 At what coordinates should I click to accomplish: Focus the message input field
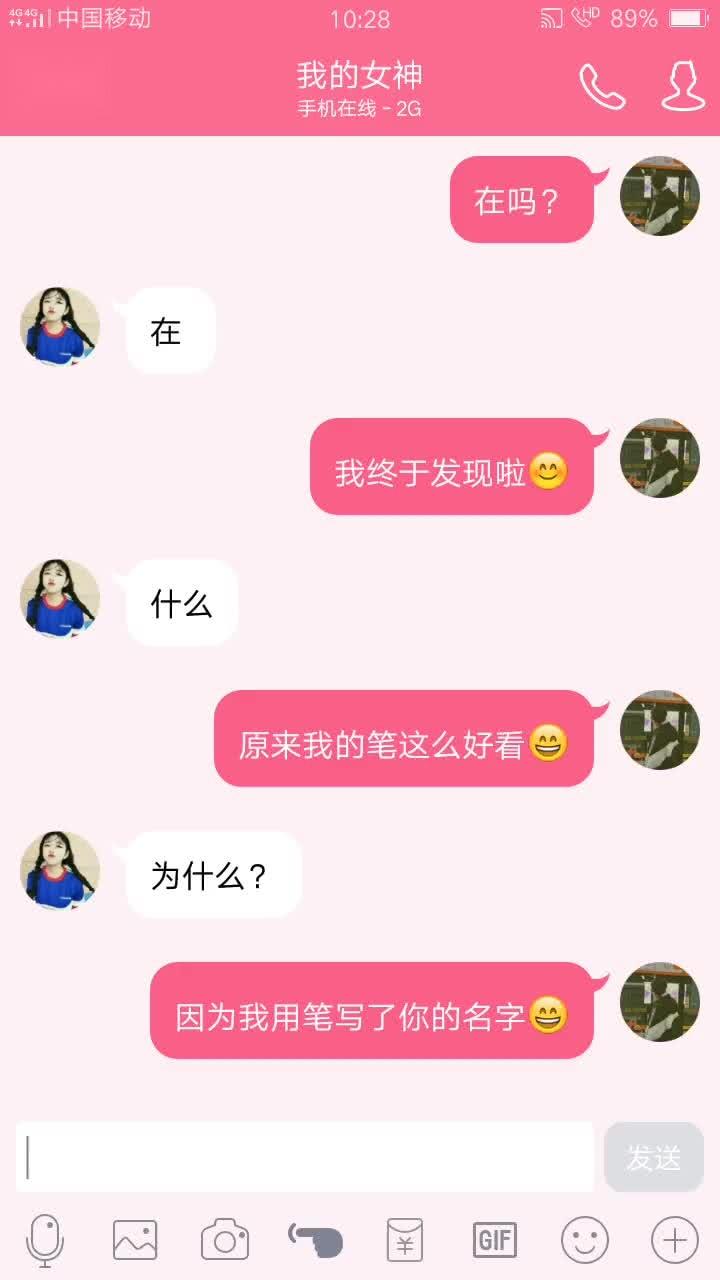tap(305, 1157)
